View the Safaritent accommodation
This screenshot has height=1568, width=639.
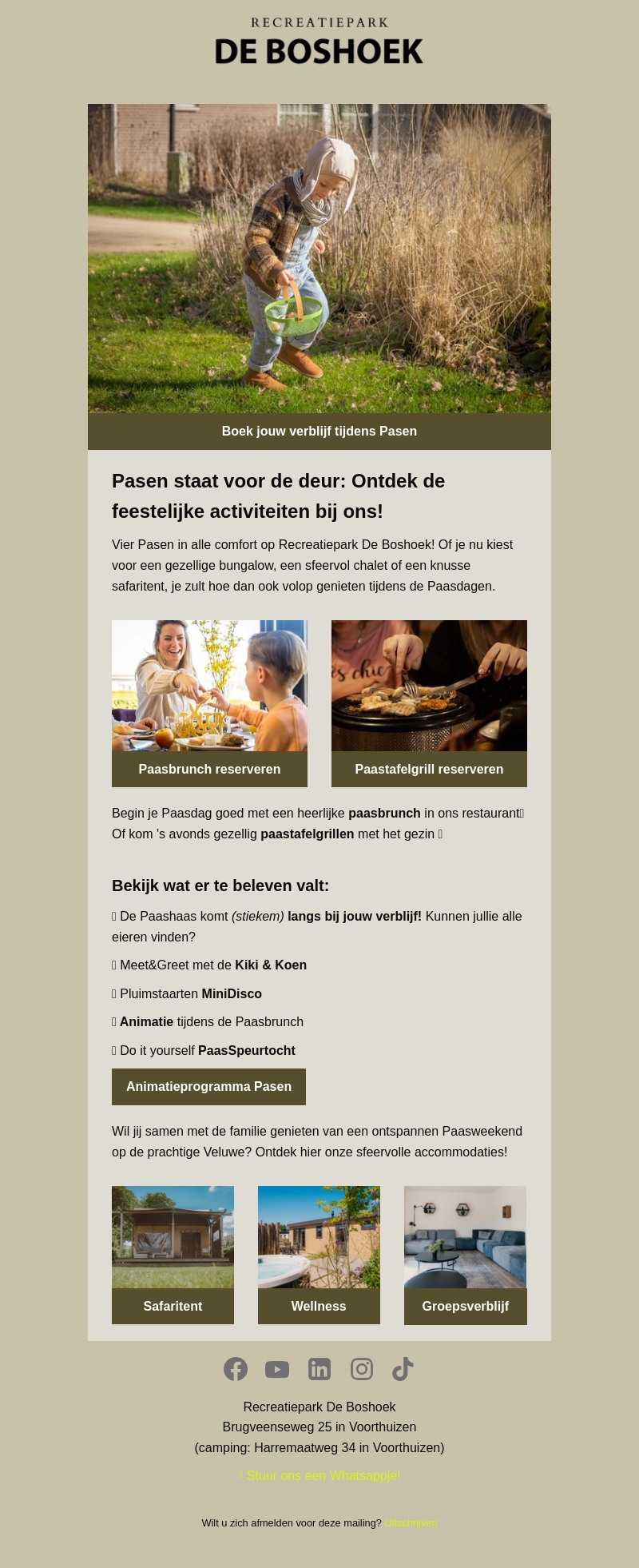coord(173,1306)
